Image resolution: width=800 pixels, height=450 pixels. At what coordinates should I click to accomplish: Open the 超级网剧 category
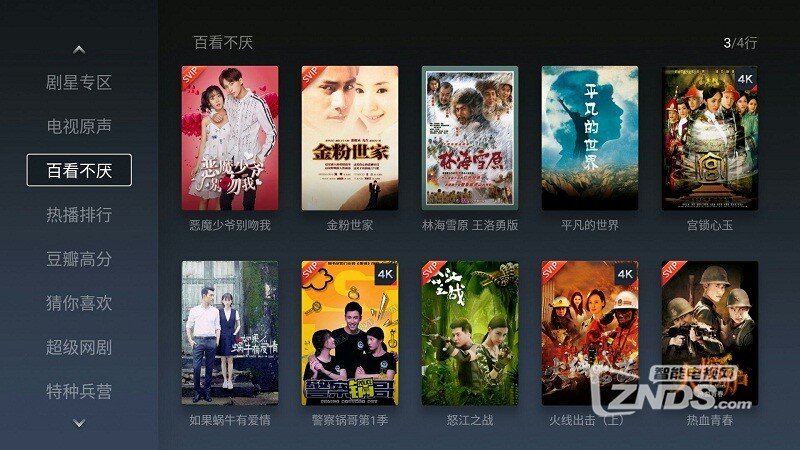(x=79, y=347)
